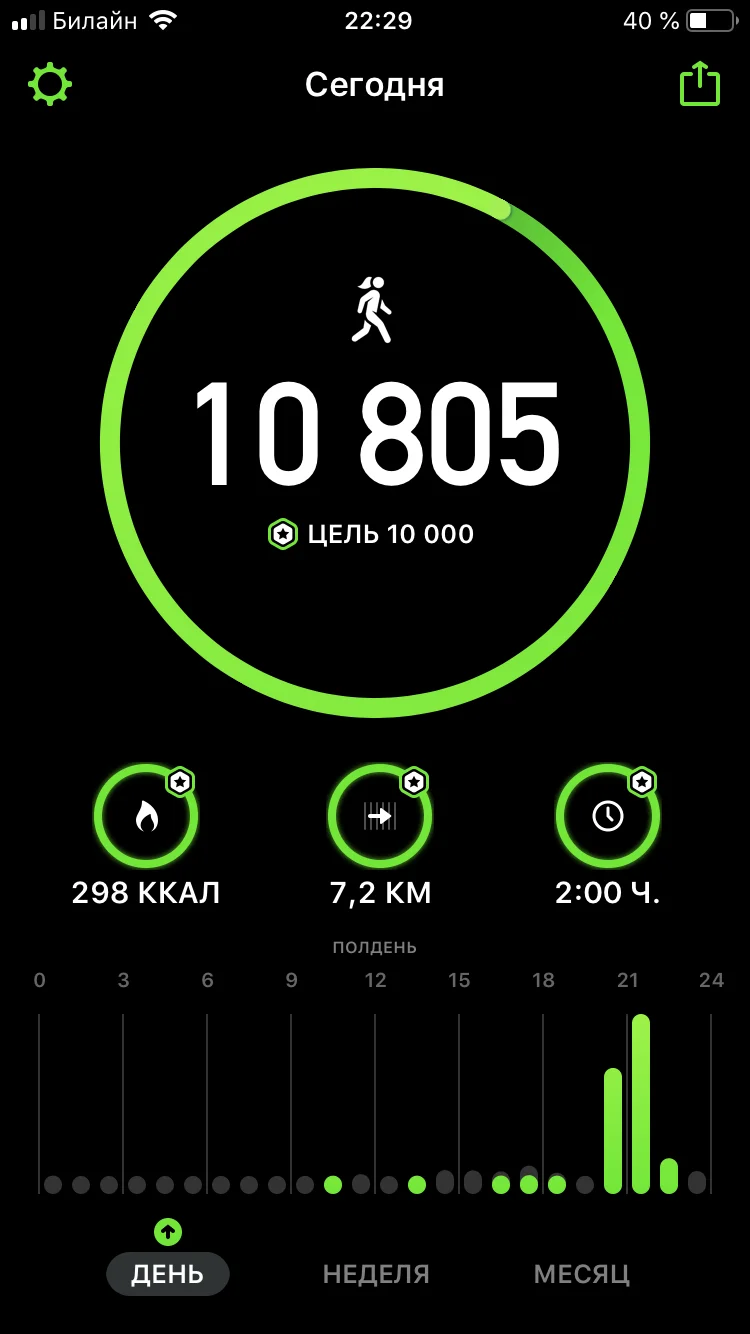Screen dimensions: 750x1334
Task: Open the distance 7,2 КМ ring
Action: pyautogui.click(x=380, y=817)
